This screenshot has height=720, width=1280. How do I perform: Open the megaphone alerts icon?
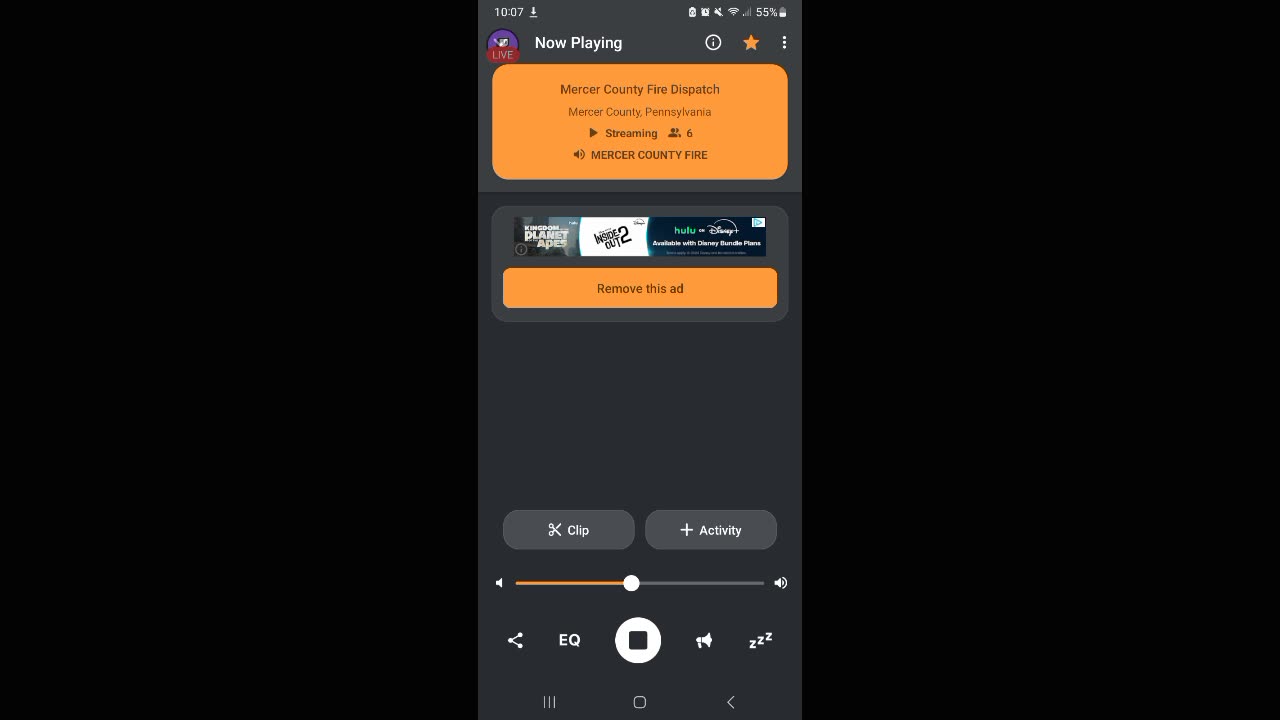pyautogui.click(x=704, y=640)
